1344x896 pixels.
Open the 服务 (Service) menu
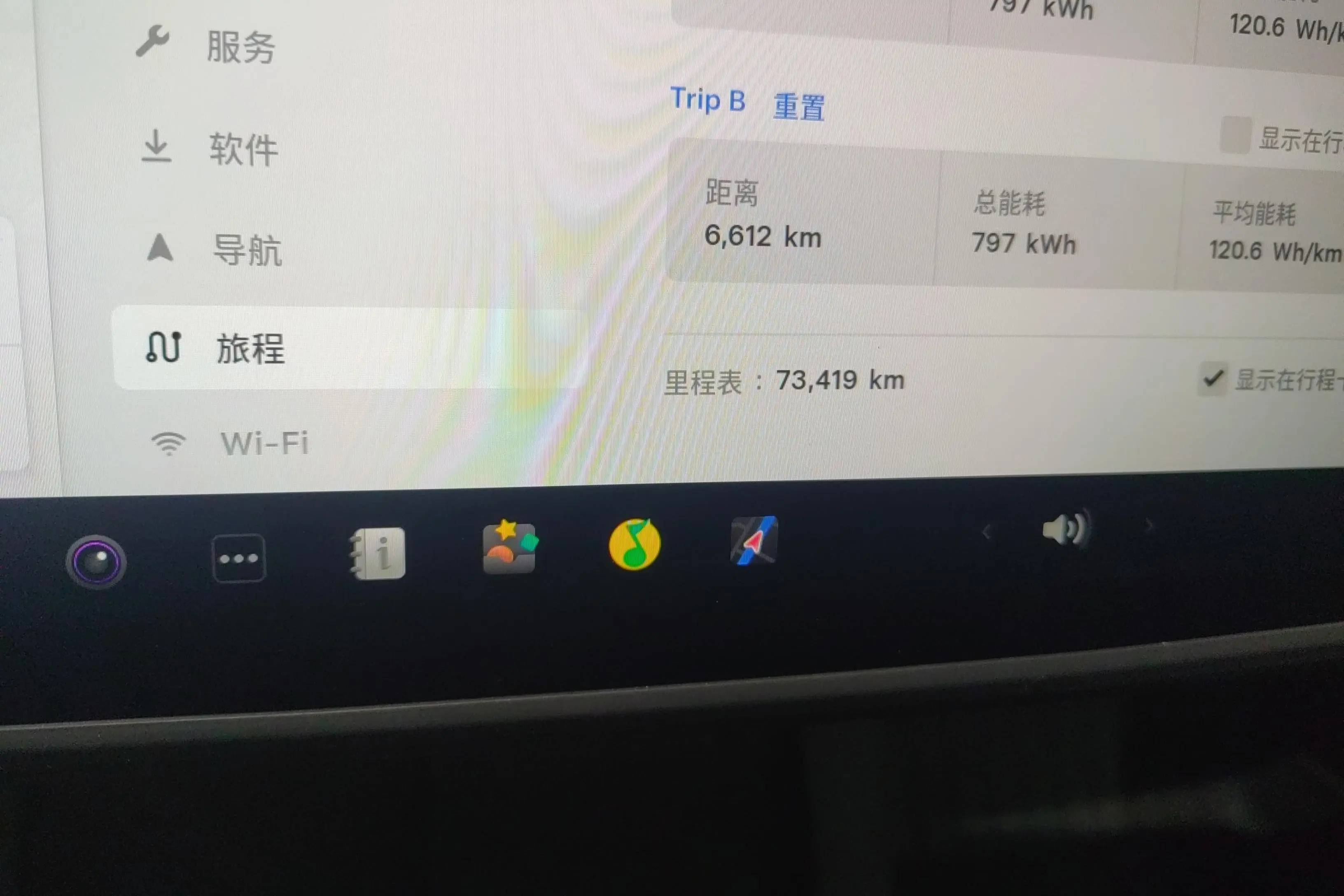tap(240, 47)
